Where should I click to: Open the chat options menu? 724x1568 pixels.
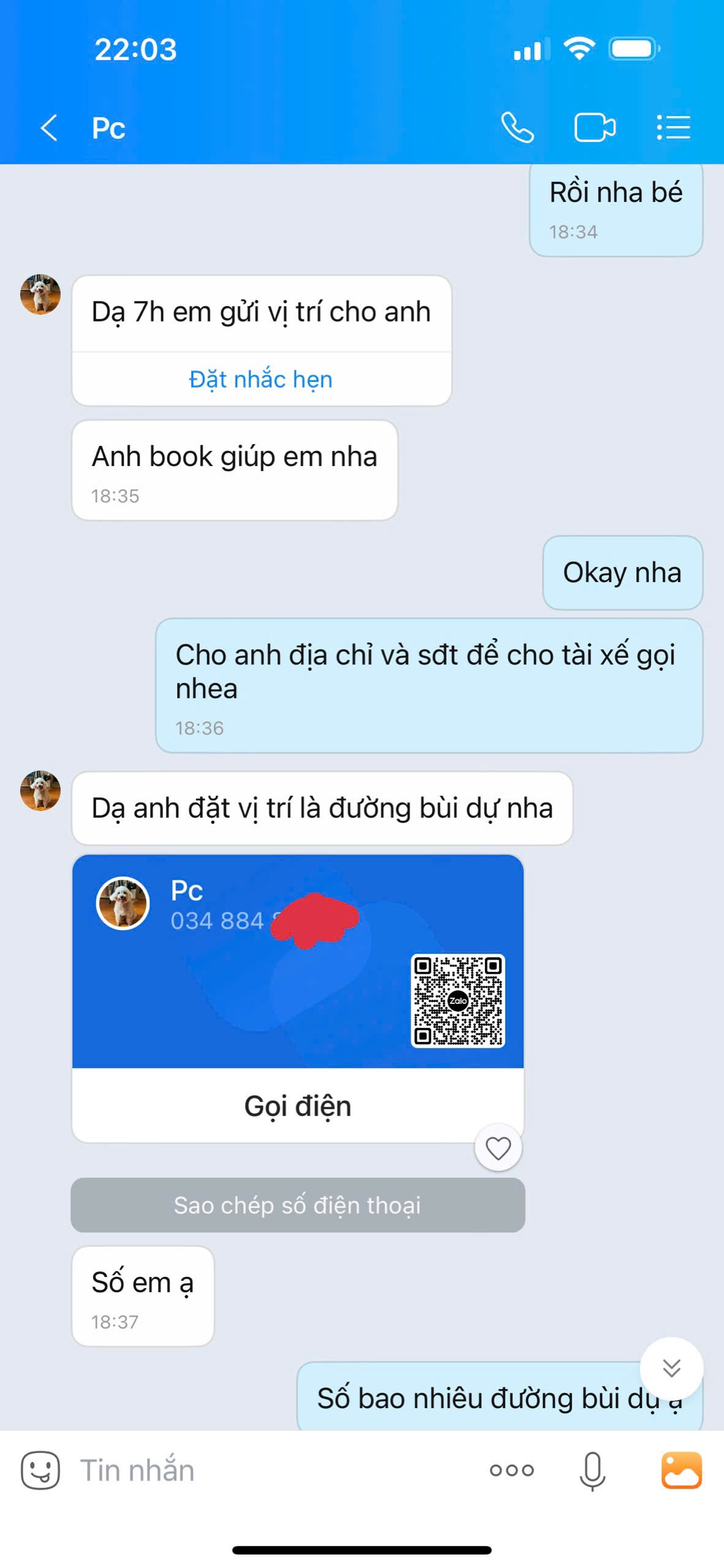673,128
